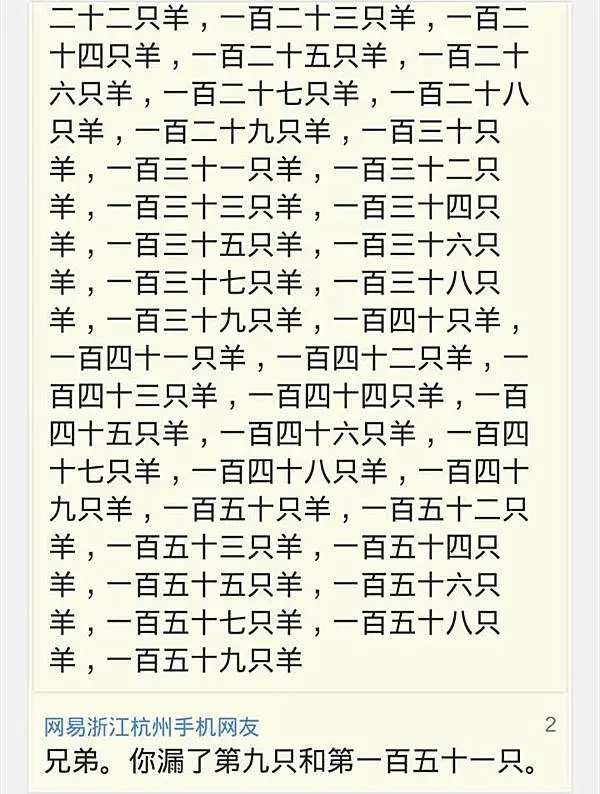Tap the reply comment starting 兄弟。你漏了
600x794 pixels.
click(x=290, y=762)
